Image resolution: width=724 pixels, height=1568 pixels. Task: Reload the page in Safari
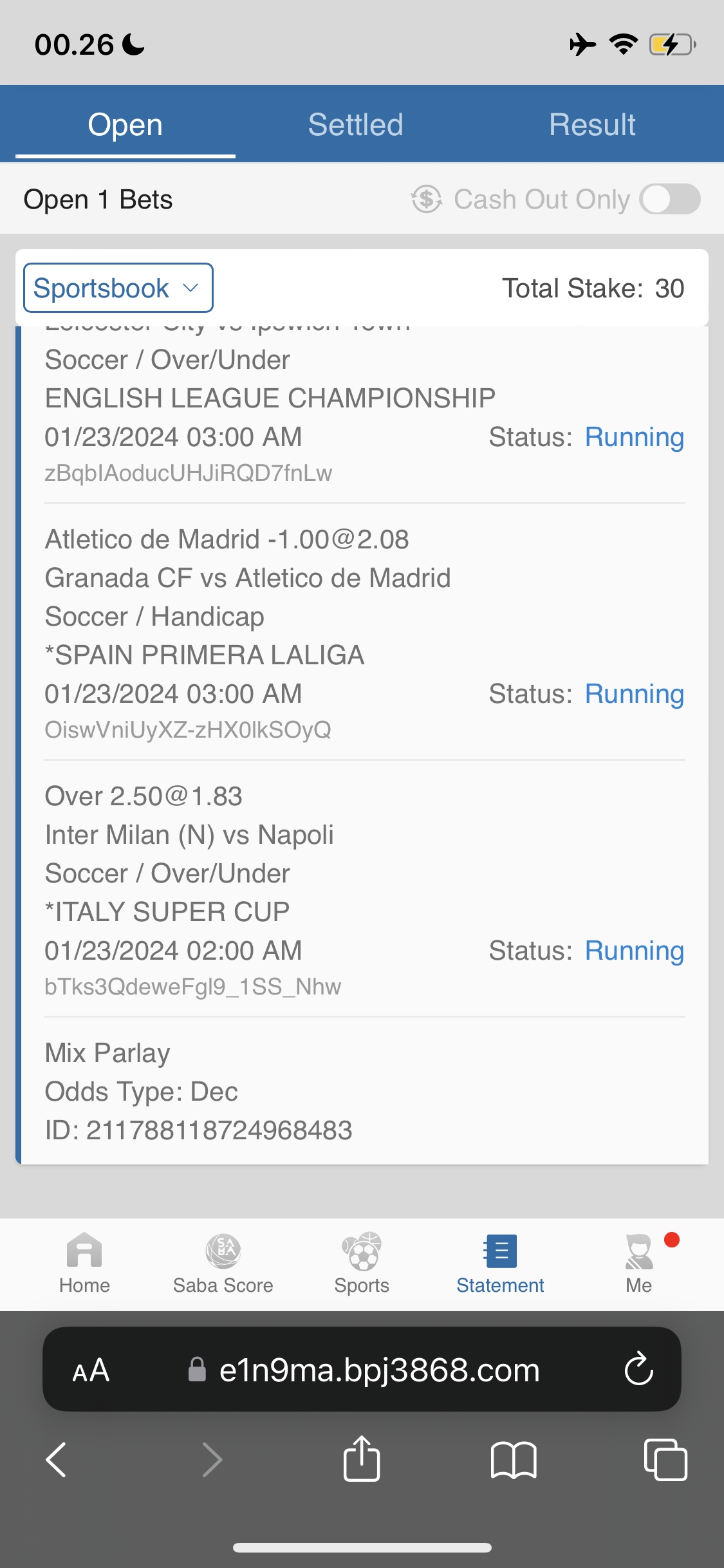tap(639, 1370)
